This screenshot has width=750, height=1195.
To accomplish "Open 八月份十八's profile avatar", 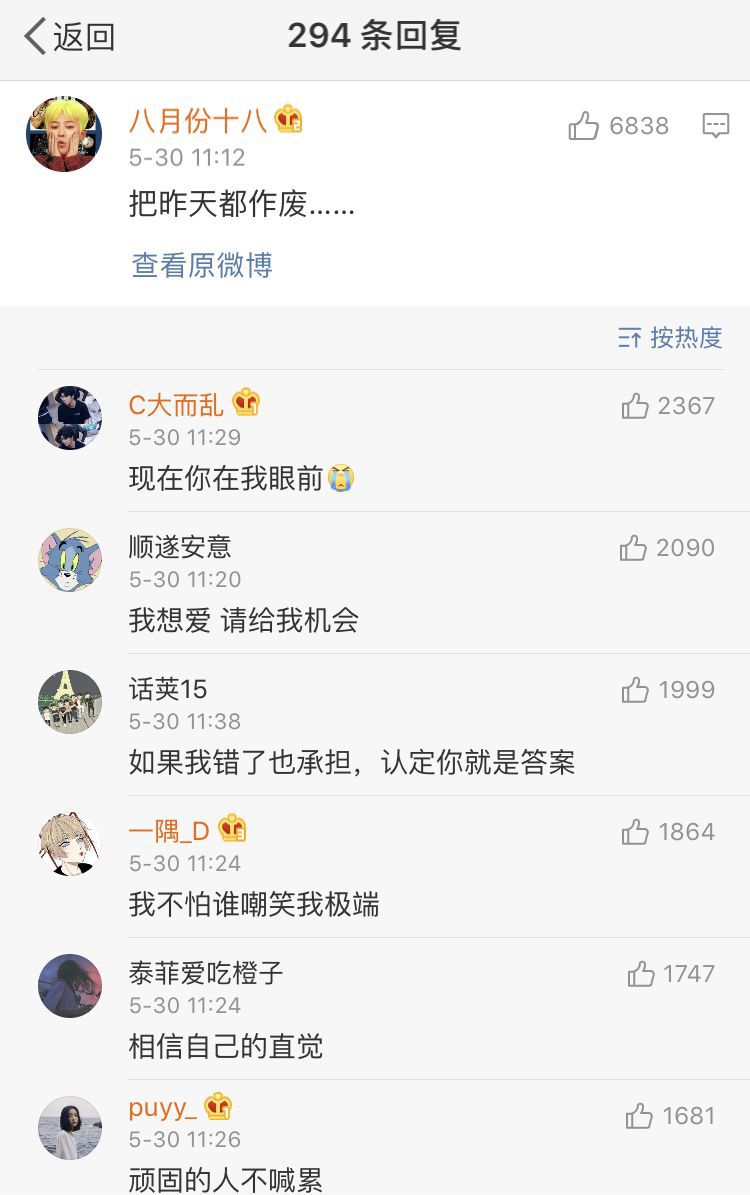I will 64,135.
